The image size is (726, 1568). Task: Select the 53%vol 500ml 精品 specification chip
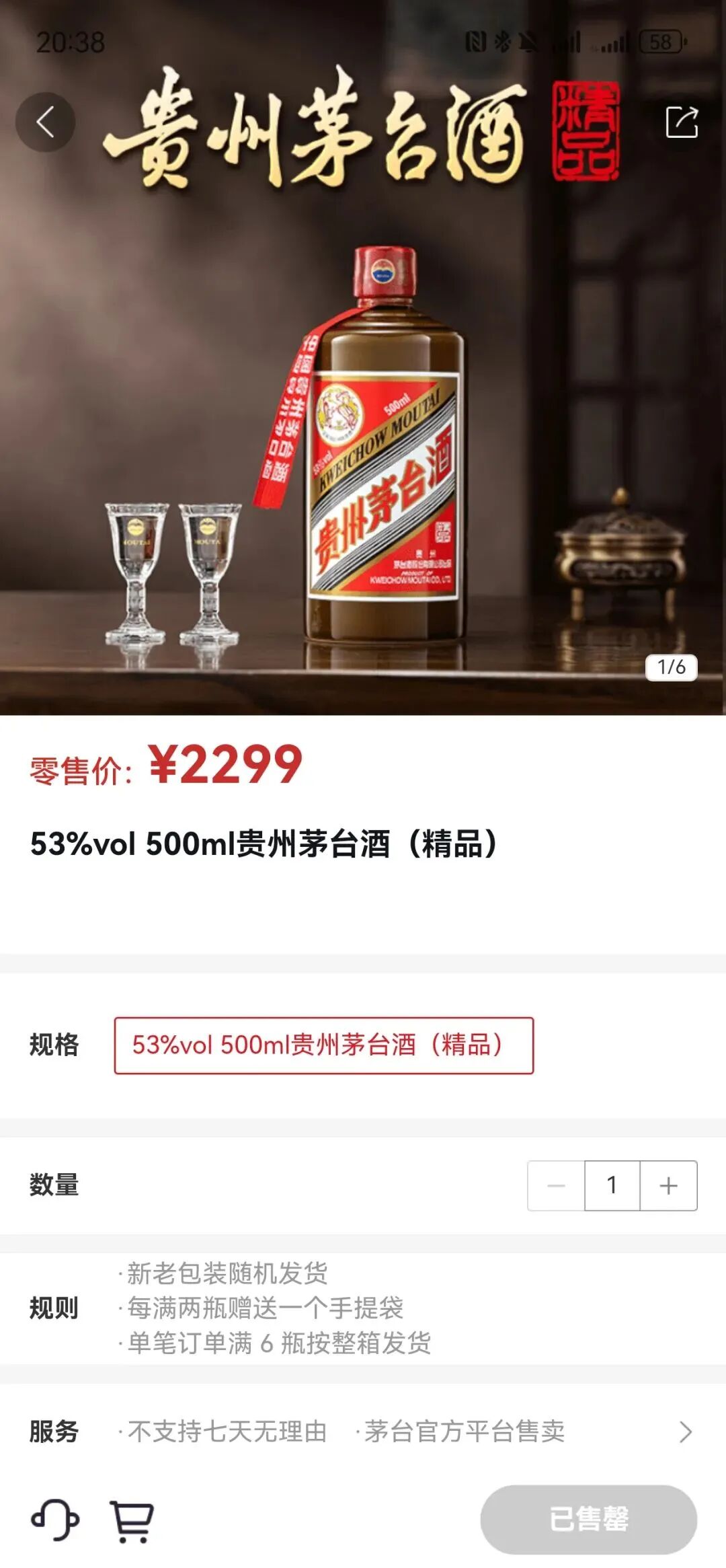(323, 1045)
